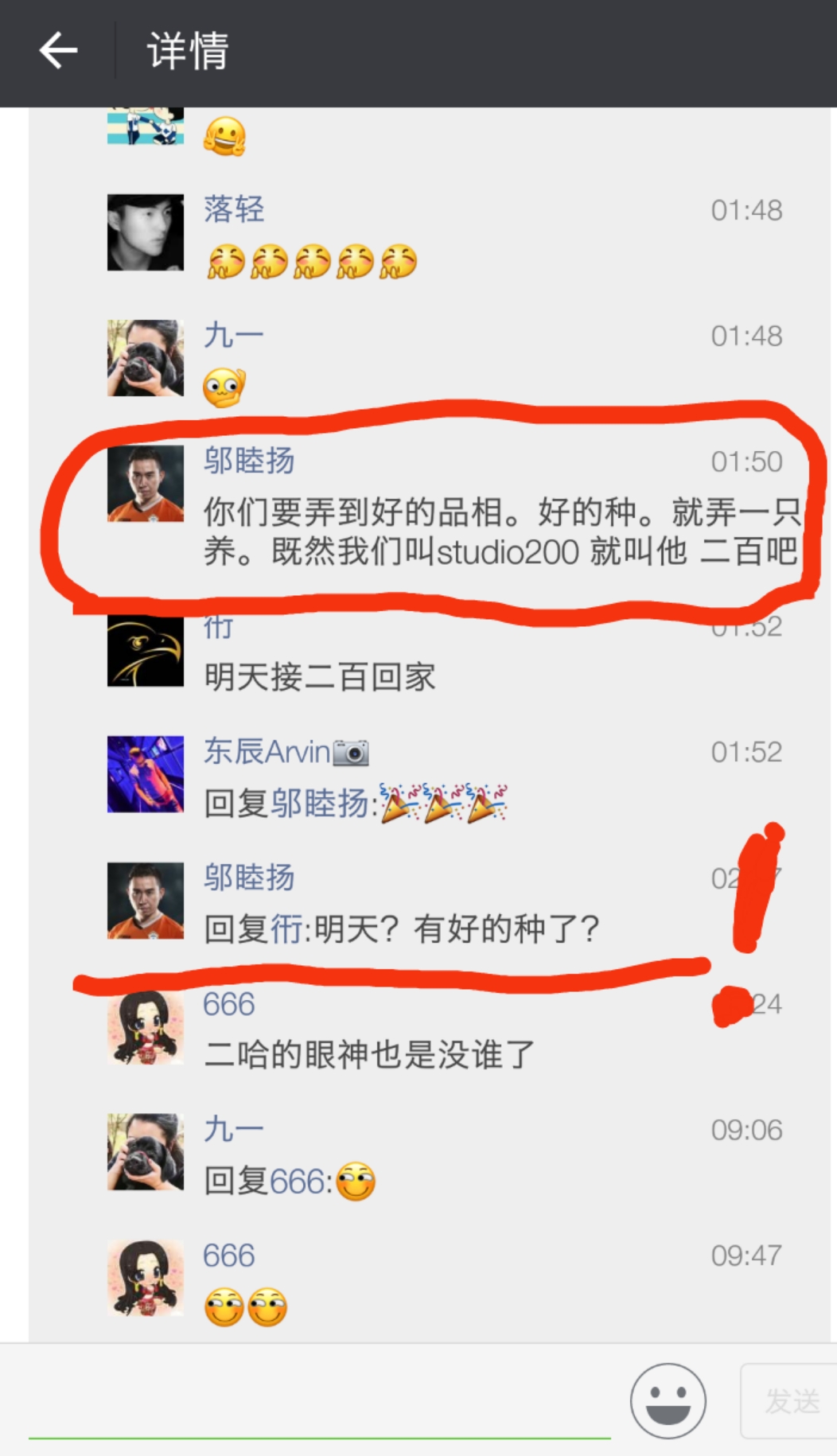The width and height of the screenshot is (837, 1456).
Task: Open 东辰Arvin's profile name link
Action: point(266,752)
